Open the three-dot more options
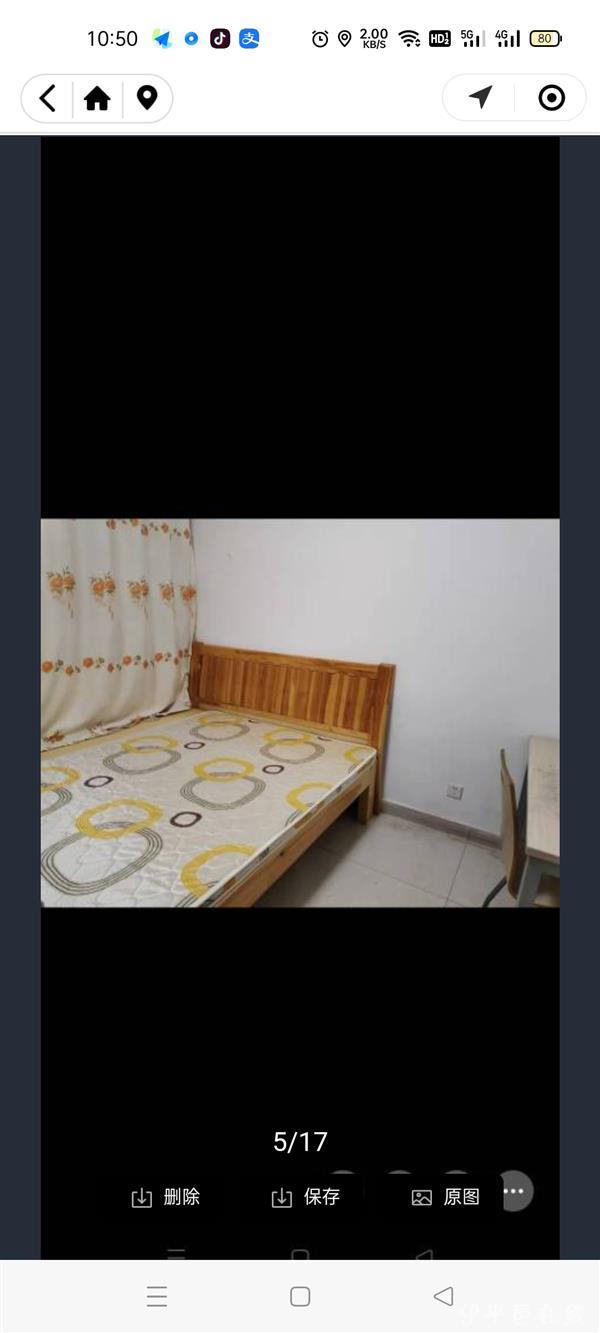The height and width of the screenshot is (1333, 600). tap(514, 1191)
